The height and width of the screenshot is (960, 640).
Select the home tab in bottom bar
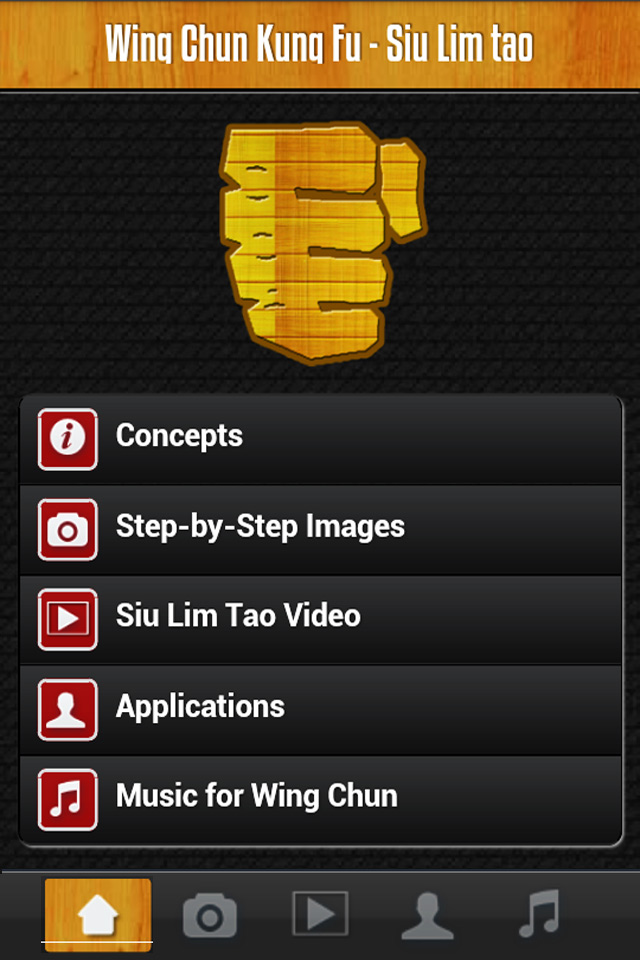pos(98,914)
